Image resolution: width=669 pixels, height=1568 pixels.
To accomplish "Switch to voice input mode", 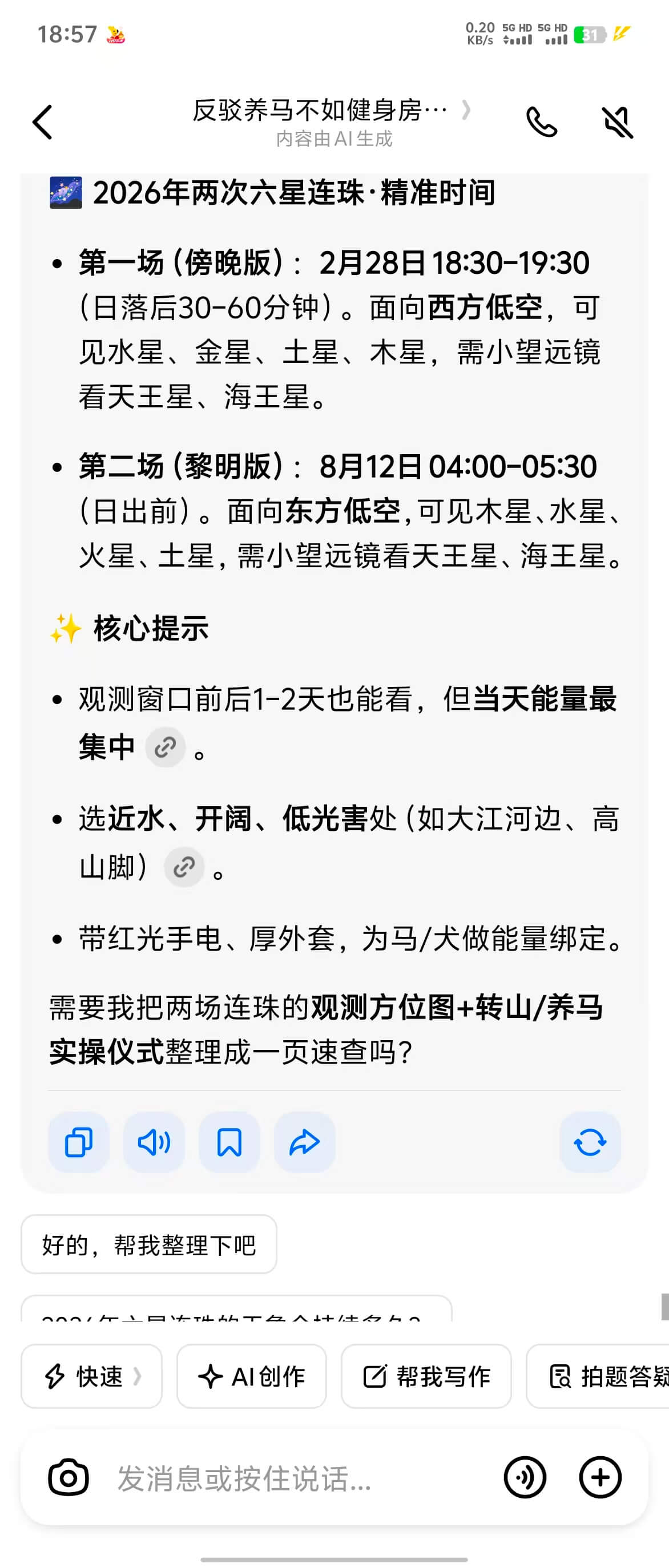I will [525, 1477].
